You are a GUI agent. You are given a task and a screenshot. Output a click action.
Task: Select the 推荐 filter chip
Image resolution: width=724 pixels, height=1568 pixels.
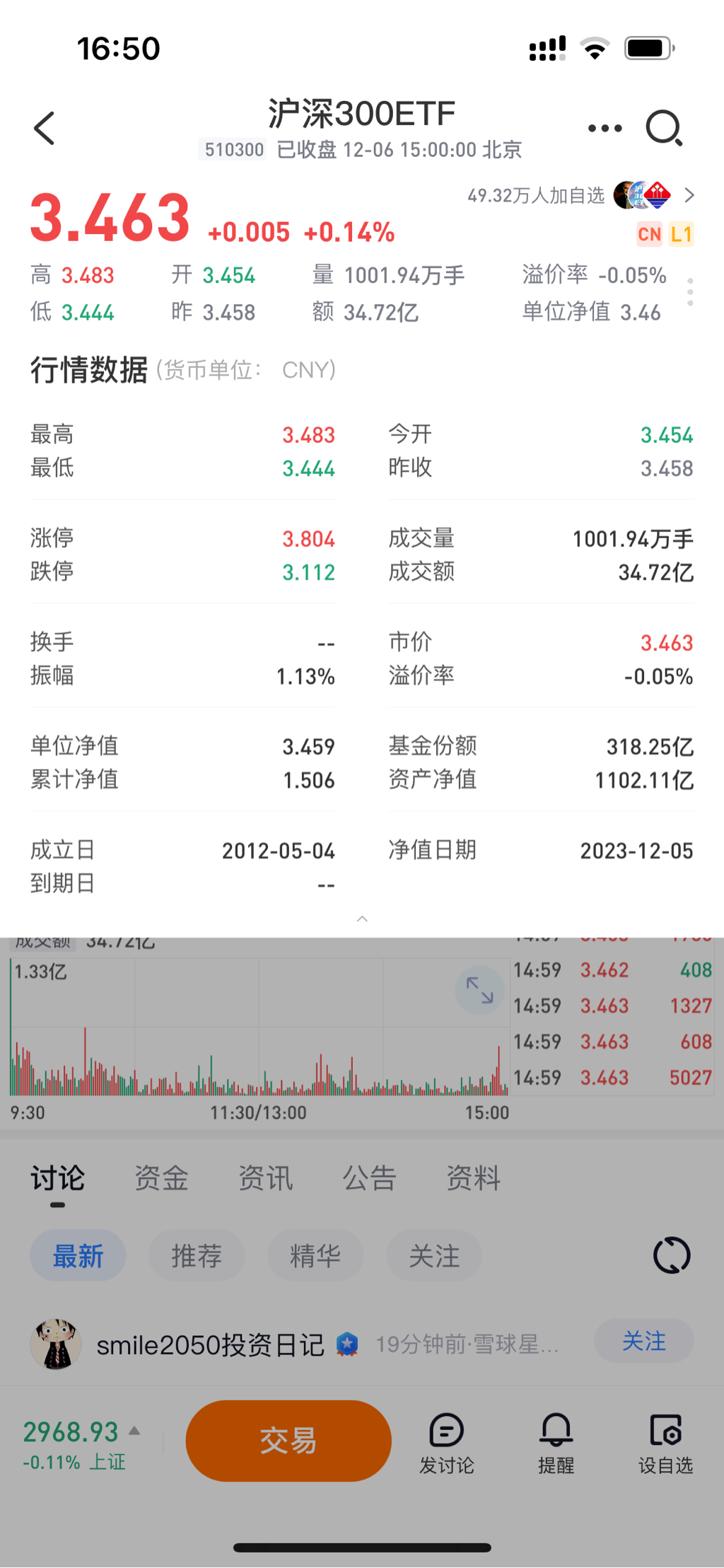197,1256
